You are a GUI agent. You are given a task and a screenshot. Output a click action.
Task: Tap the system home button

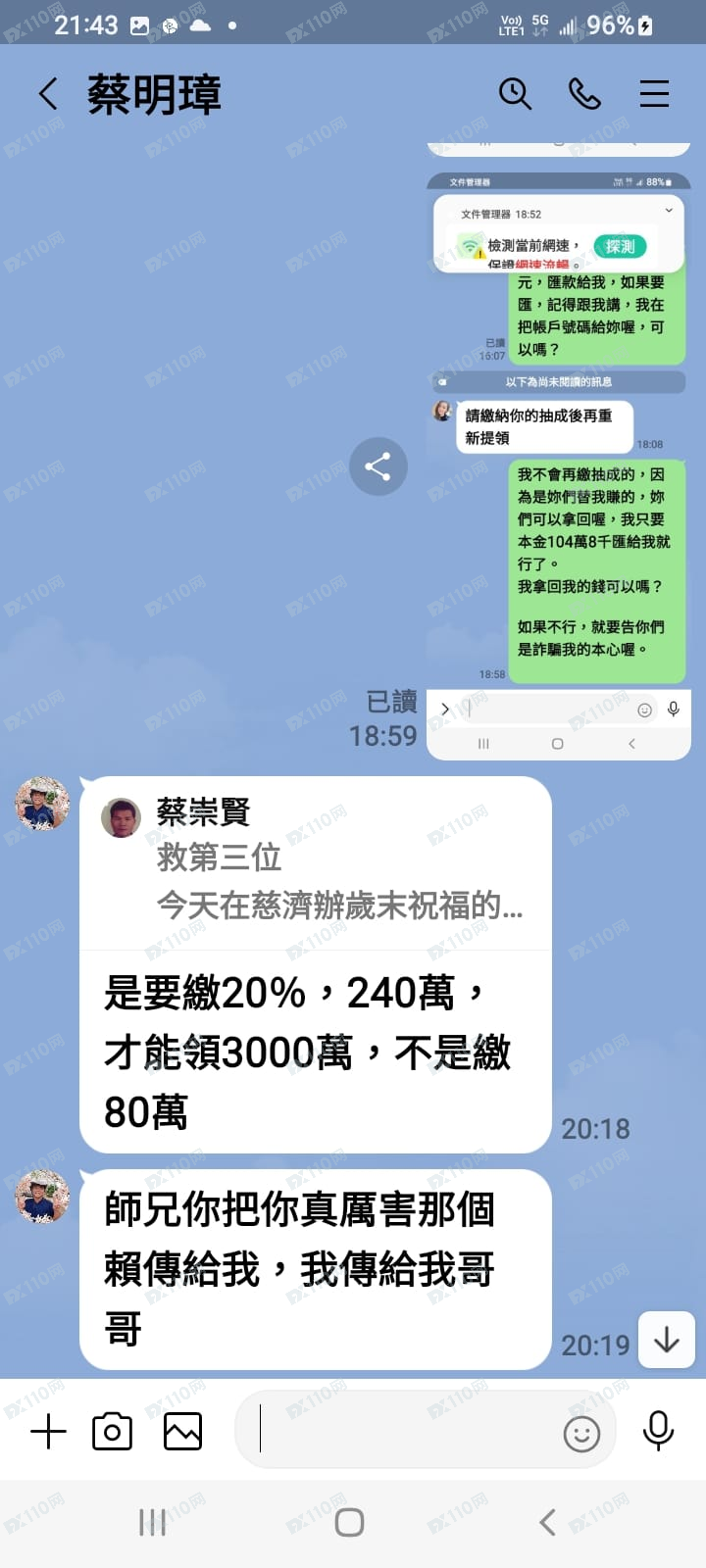(x=349, y=1522)
